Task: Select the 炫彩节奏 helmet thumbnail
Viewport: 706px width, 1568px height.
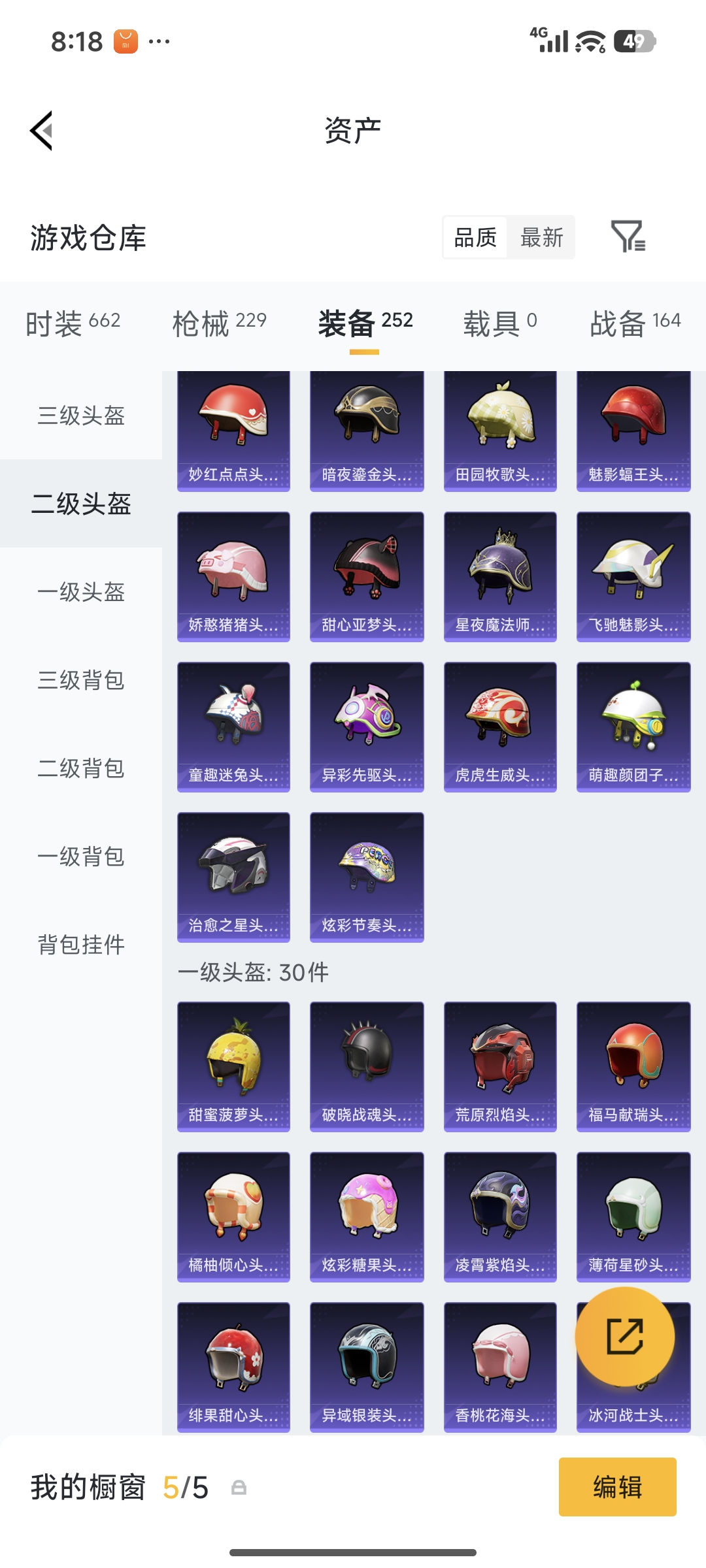Action: coord(367,877)
